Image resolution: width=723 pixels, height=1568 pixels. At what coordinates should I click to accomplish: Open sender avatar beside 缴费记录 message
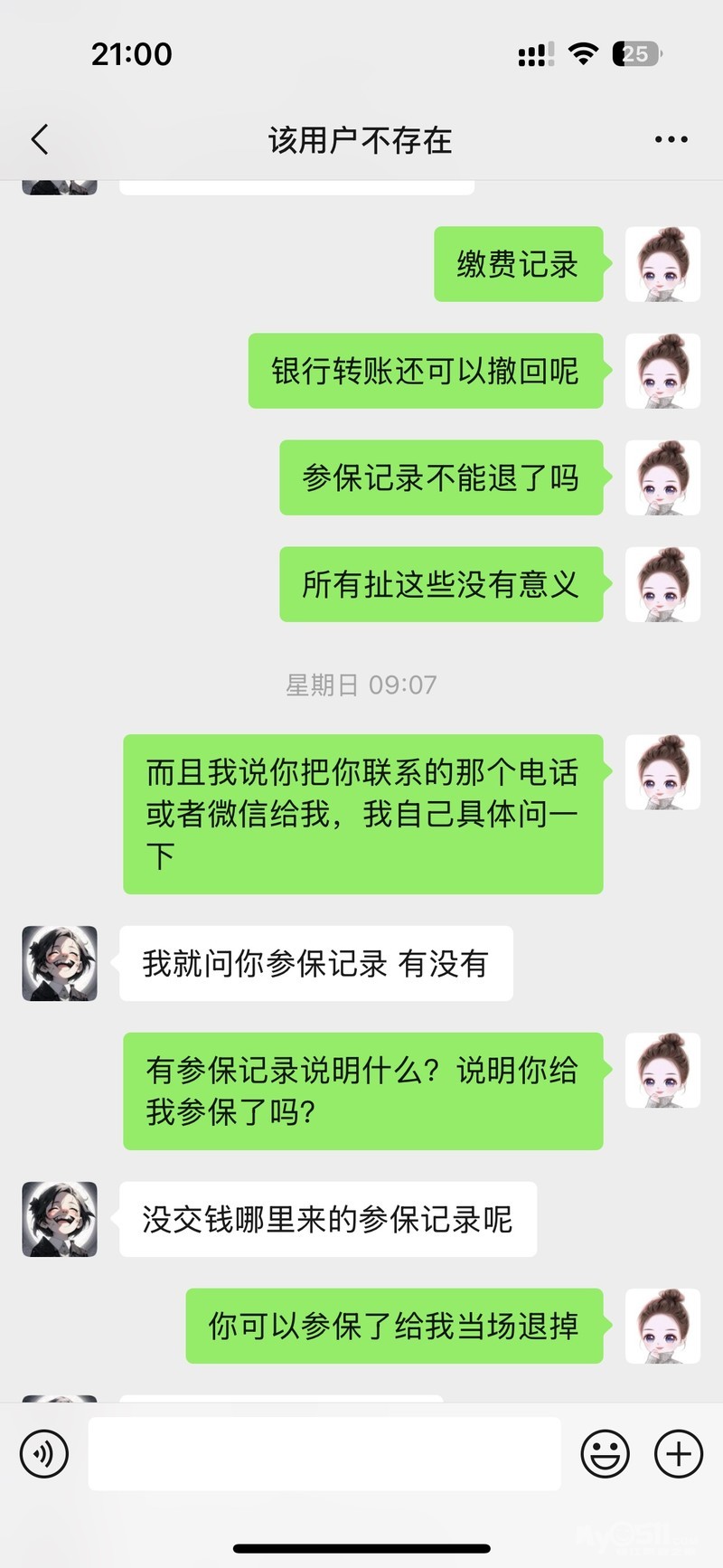(662, 264)
